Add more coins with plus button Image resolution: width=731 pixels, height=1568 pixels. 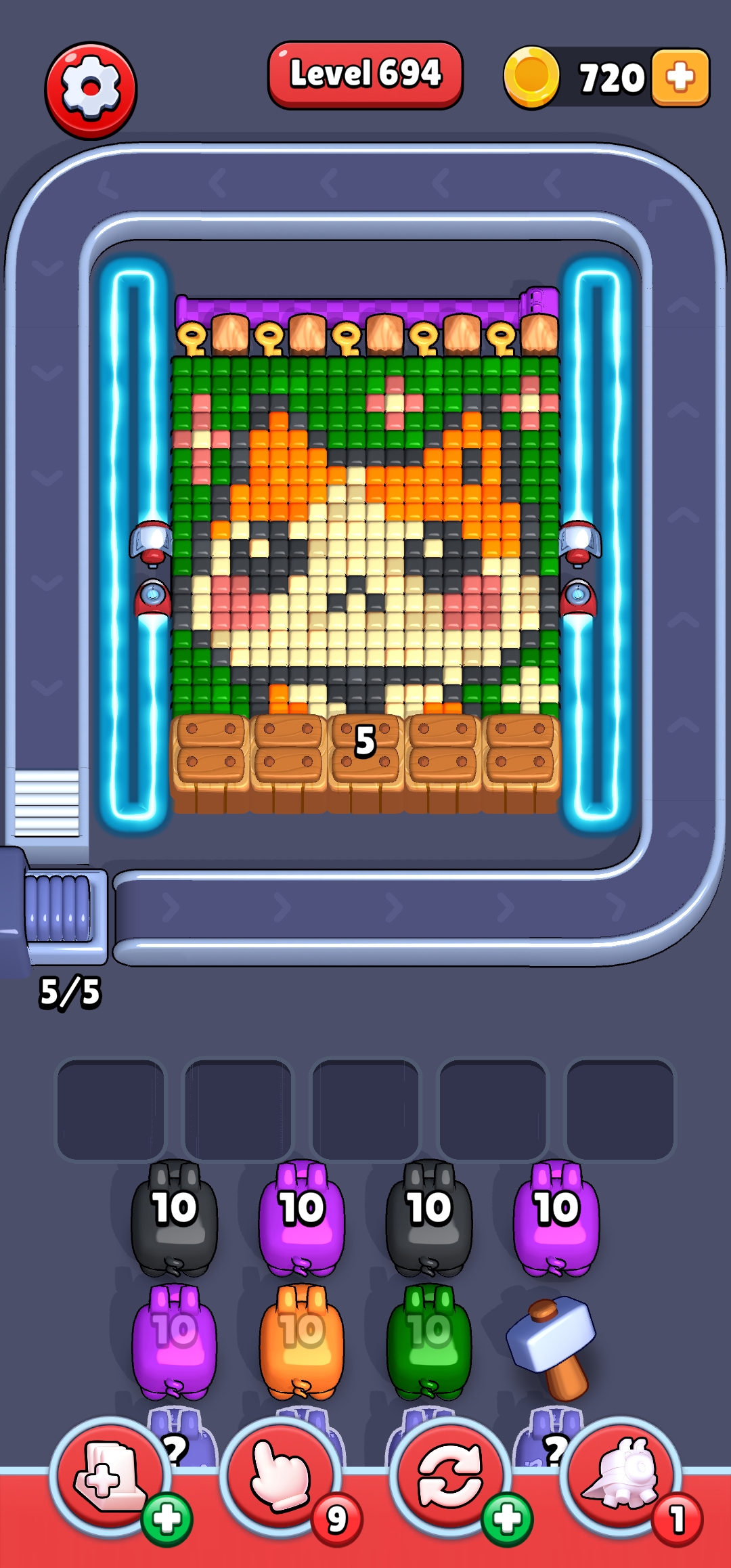click(680, 77)
